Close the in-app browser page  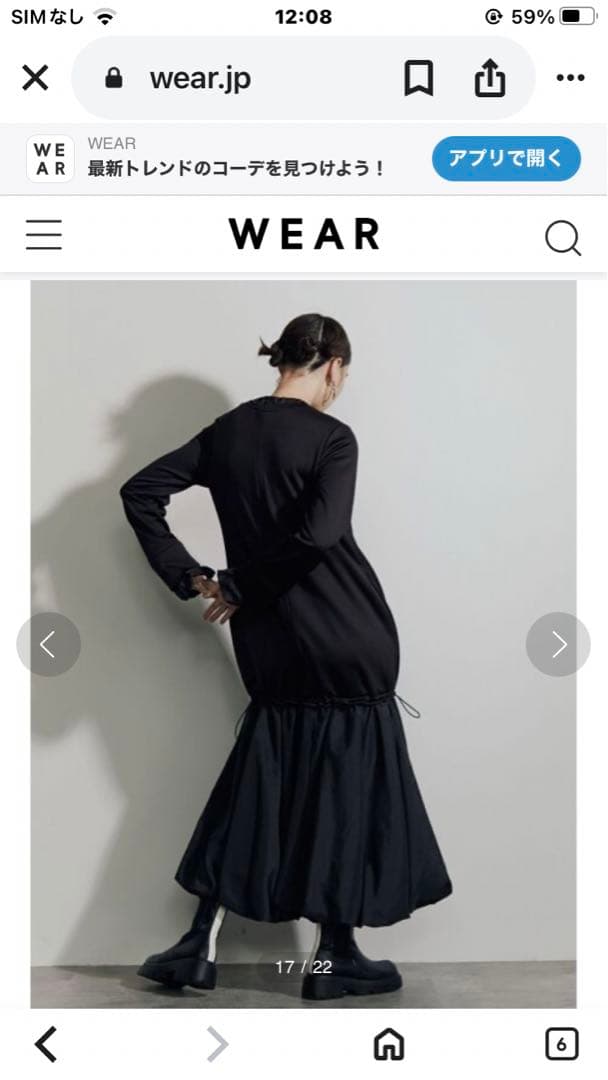tap(35, 78)
